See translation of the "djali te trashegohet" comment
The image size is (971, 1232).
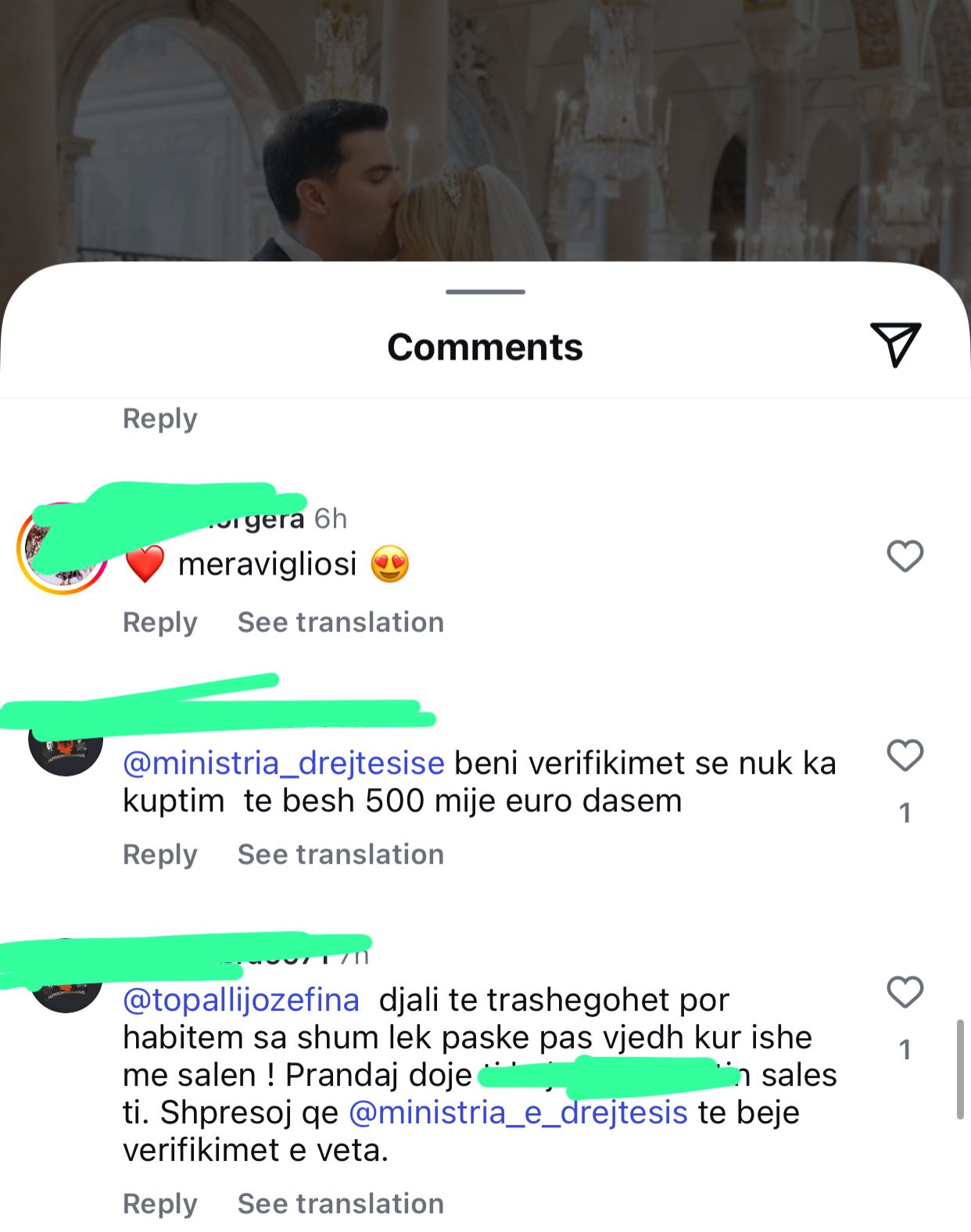pos(340,1204)
